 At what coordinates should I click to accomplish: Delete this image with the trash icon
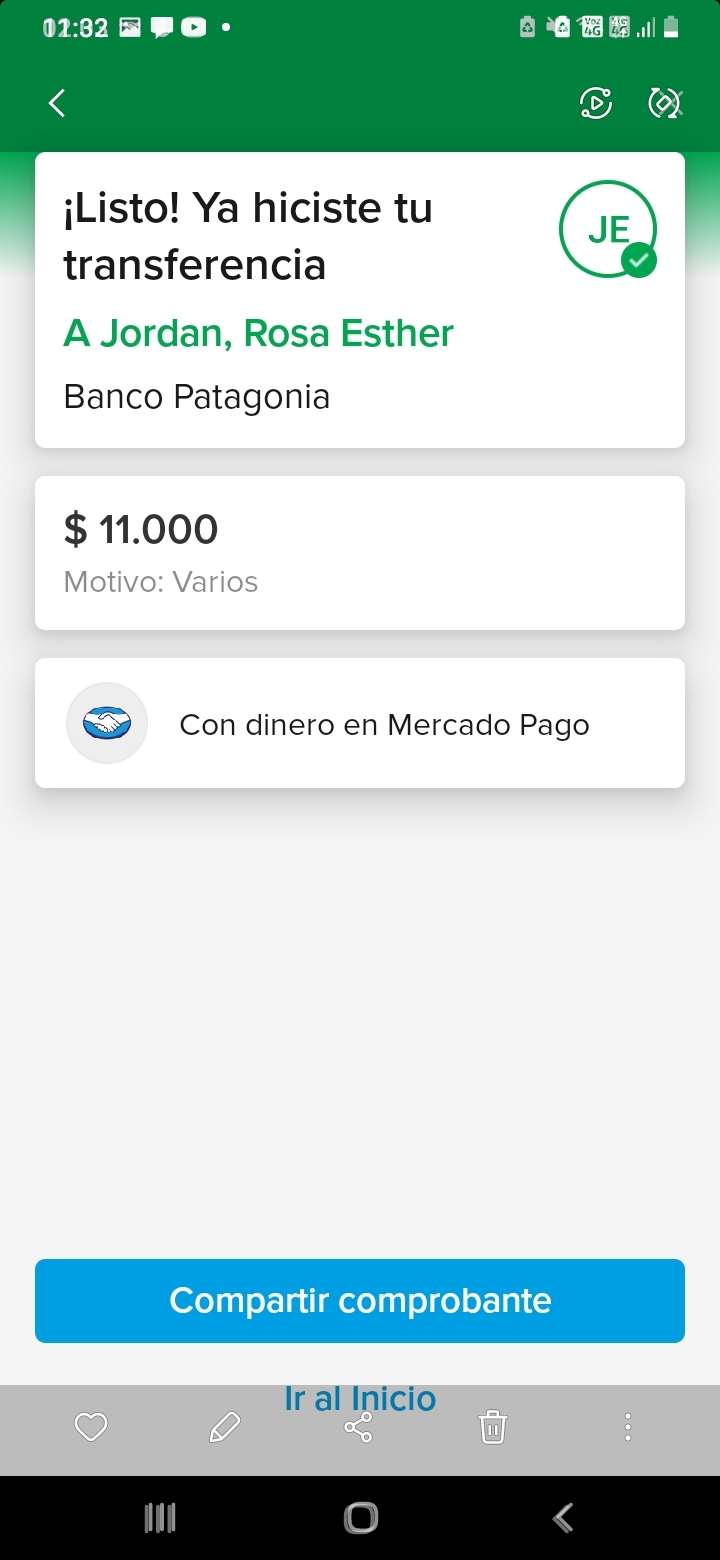(493, 1427)
